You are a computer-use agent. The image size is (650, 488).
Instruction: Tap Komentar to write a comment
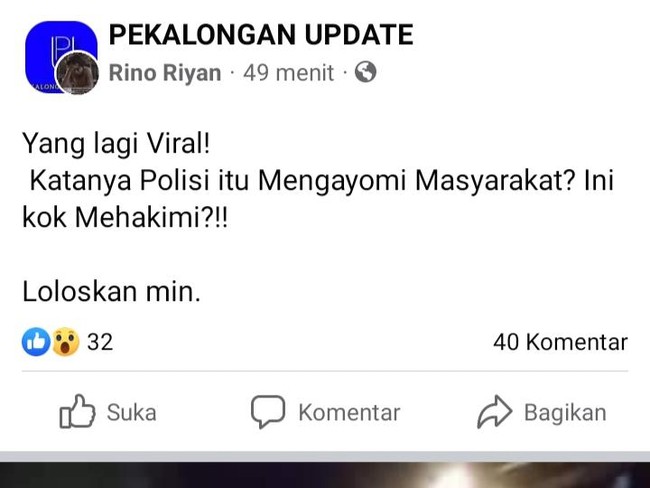[x=325, y=412]
